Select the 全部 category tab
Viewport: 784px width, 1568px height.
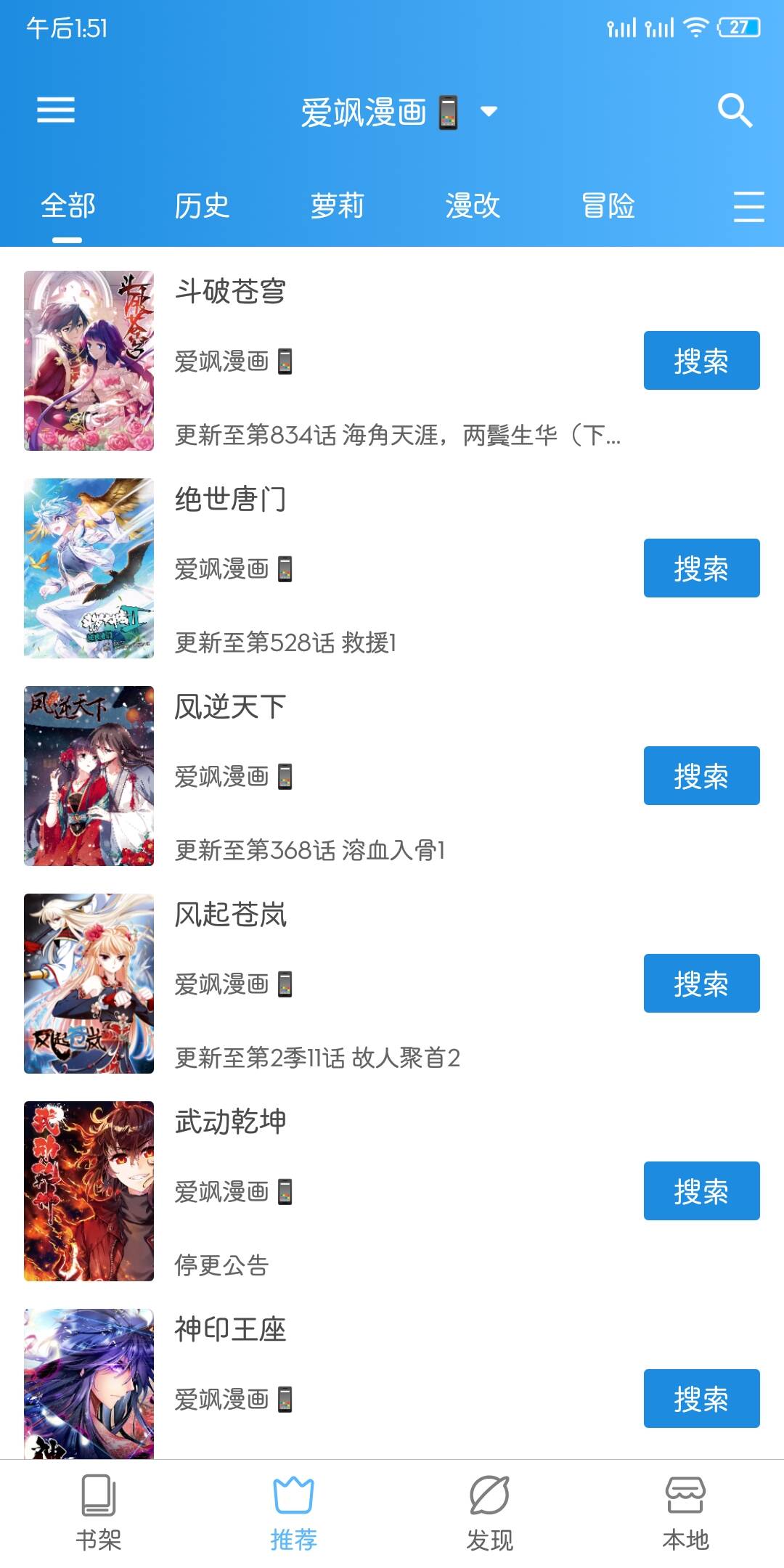68,205
